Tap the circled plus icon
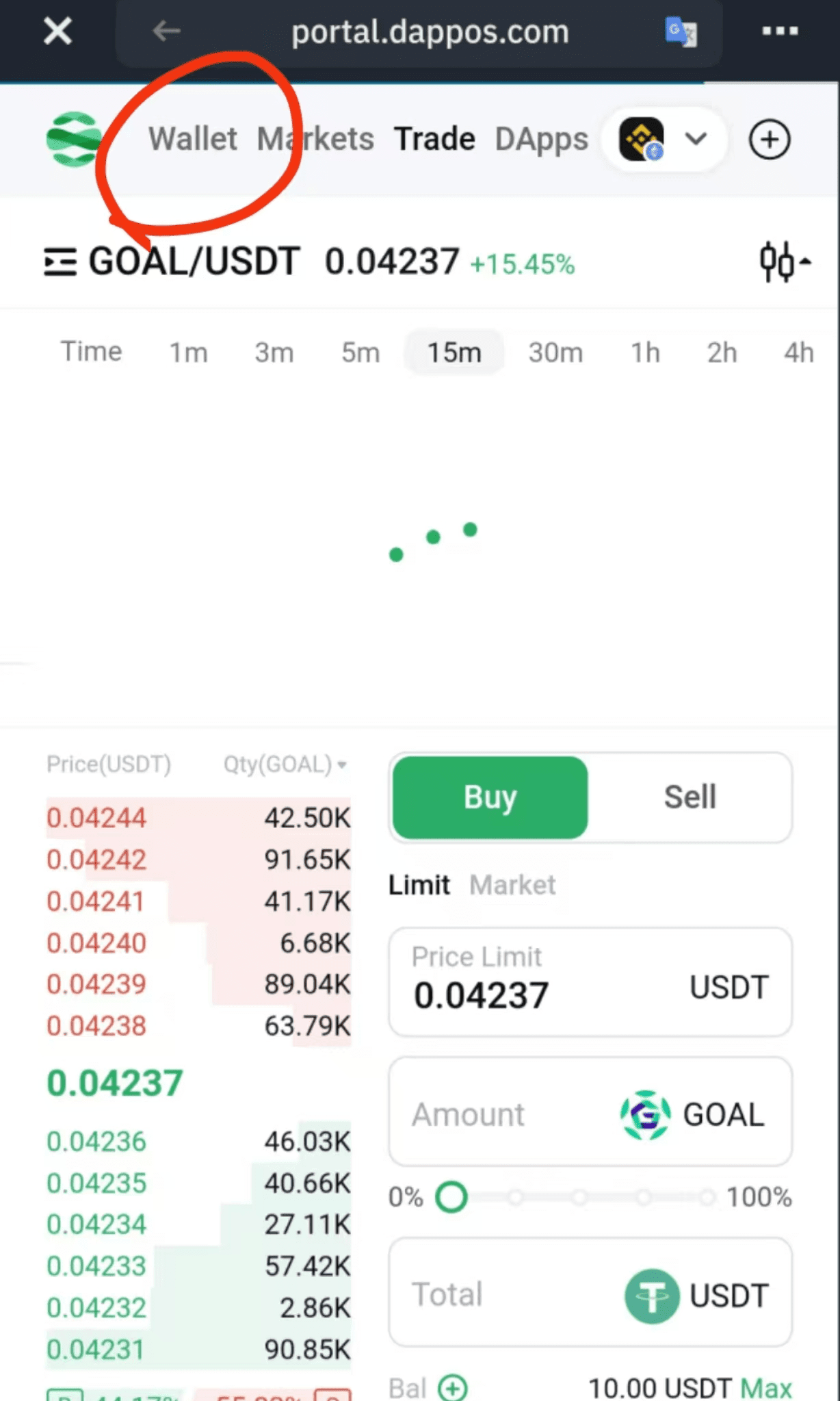Viewport: 840px width, 1401px height. pos(770,140)
